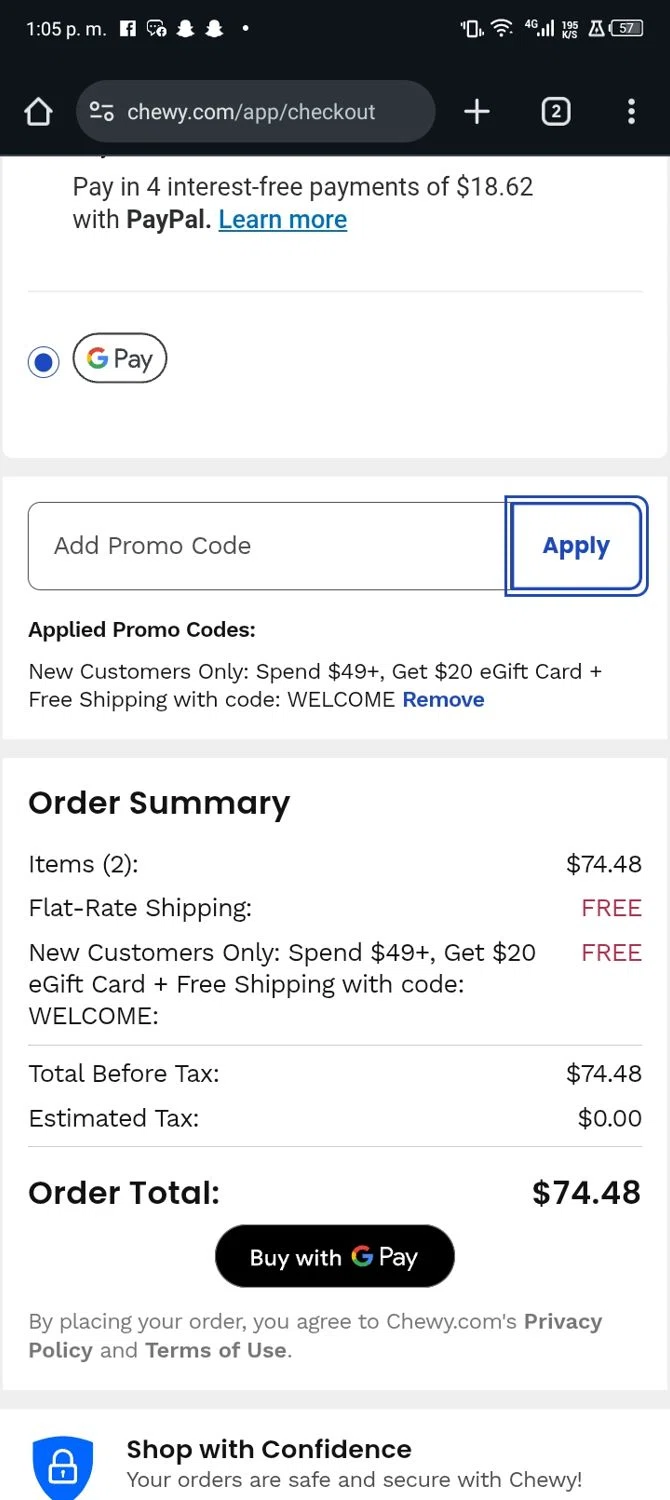This screenshot has height=1500, width=670.
Task: Open the browser overflow menu
Action: [631, 112]
